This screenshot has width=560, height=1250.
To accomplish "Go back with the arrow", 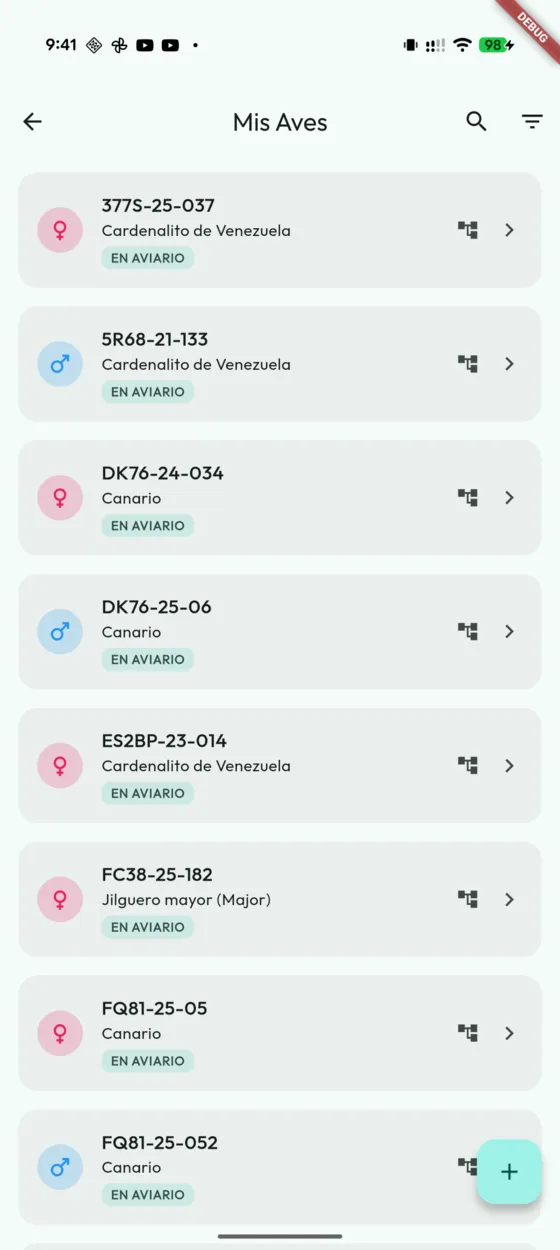I will click(x=33, y=122).
